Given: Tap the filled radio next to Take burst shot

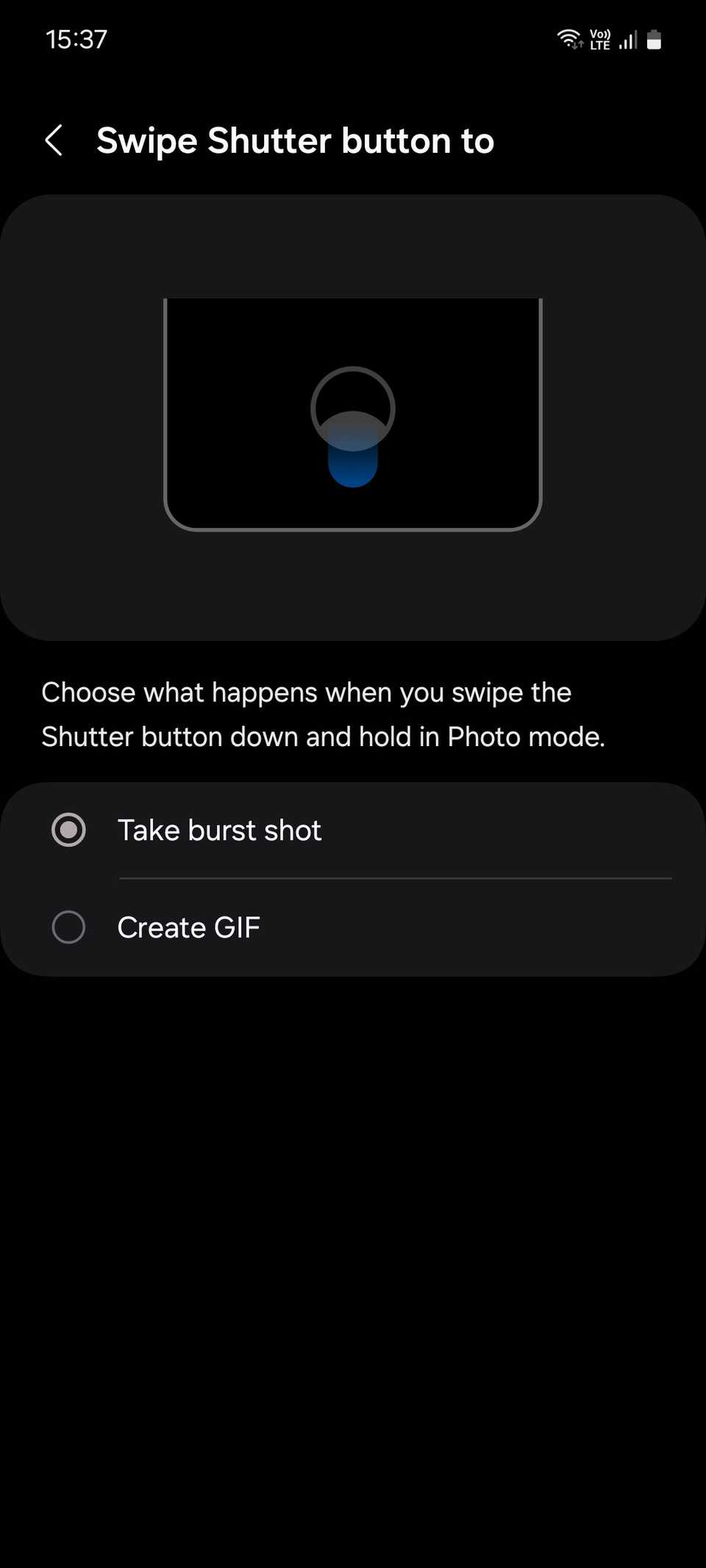Looking at the screenshot, I should (x=68, y=829).
